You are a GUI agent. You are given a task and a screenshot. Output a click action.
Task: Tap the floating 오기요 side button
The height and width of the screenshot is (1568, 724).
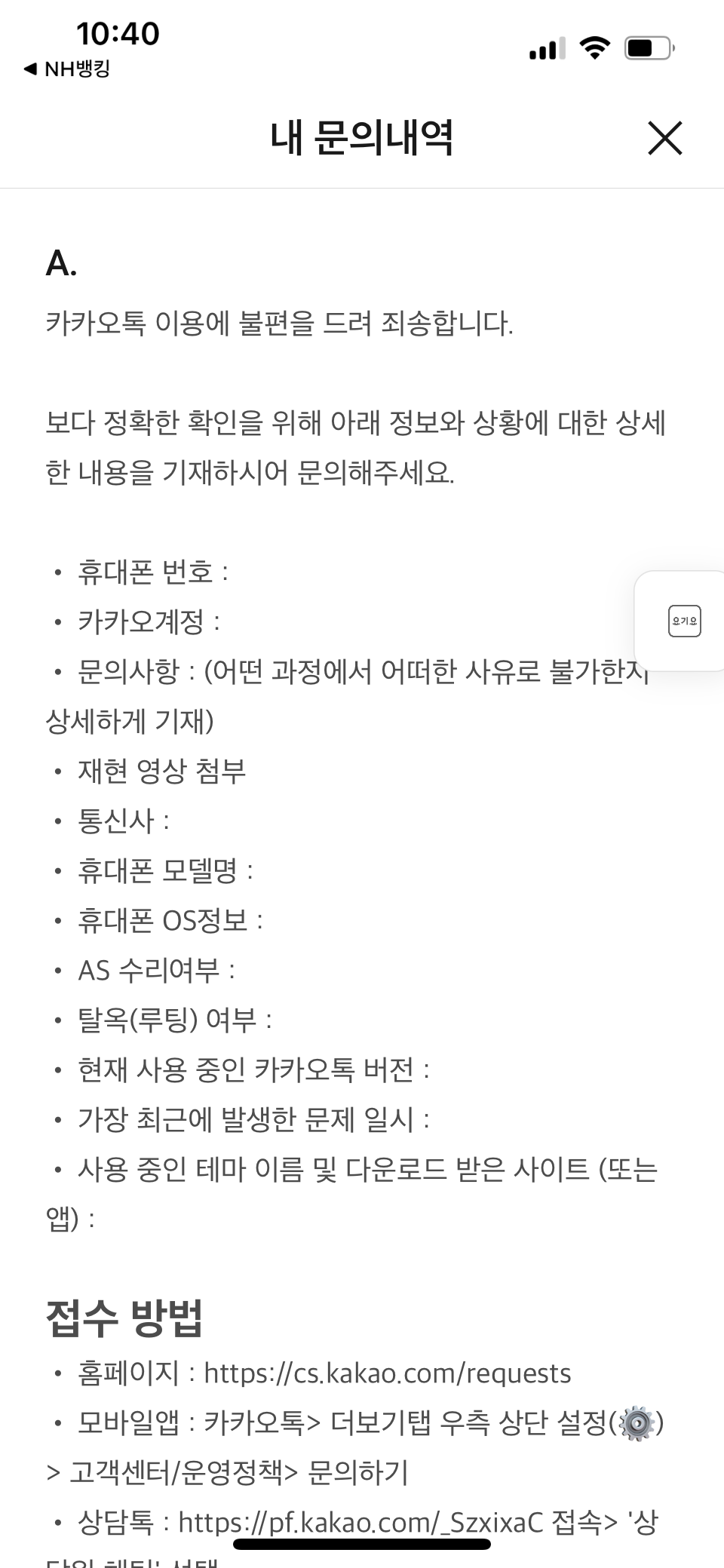point(684,621)
